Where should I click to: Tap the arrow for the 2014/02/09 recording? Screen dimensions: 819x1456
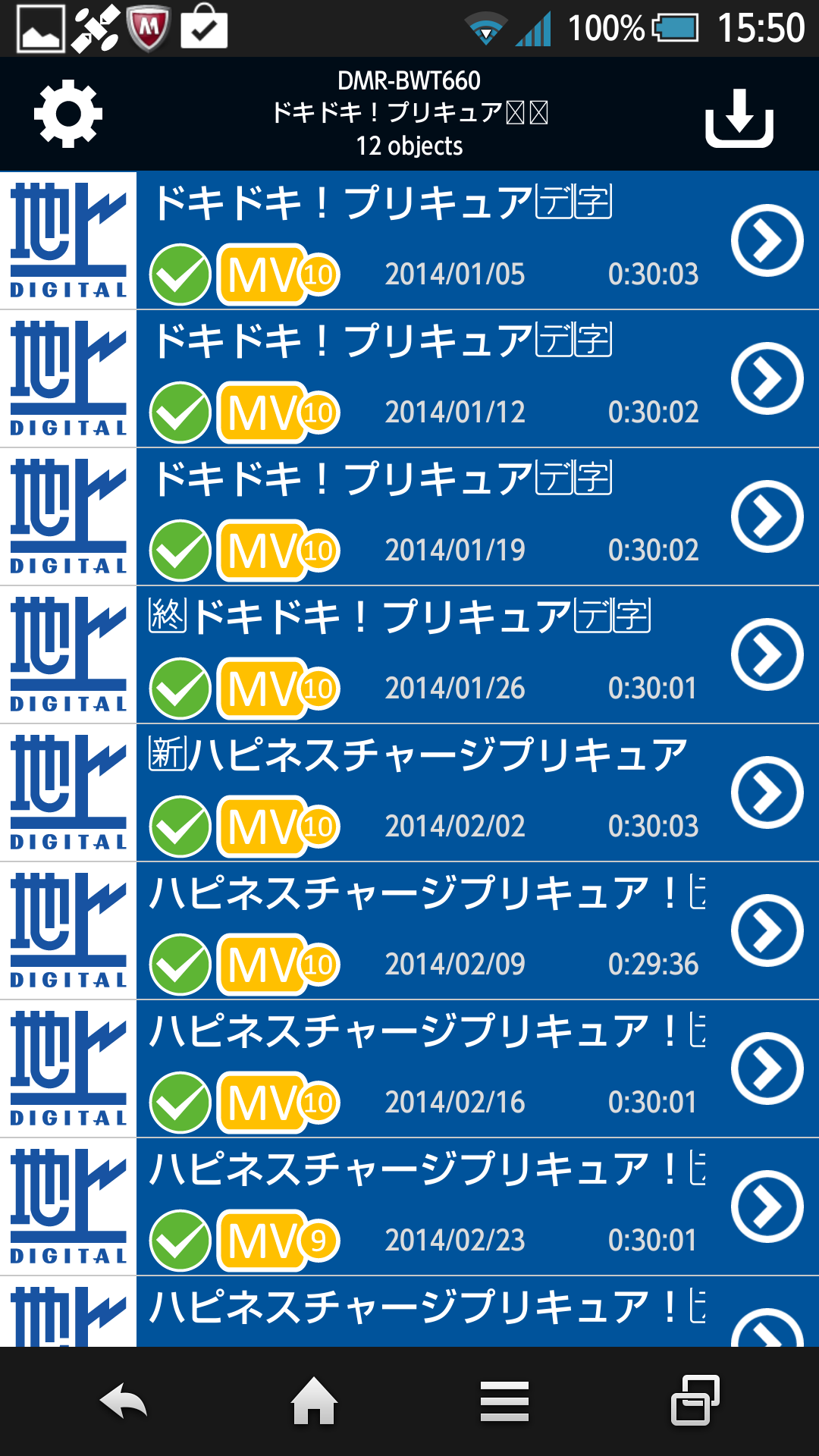click(767, 930)
